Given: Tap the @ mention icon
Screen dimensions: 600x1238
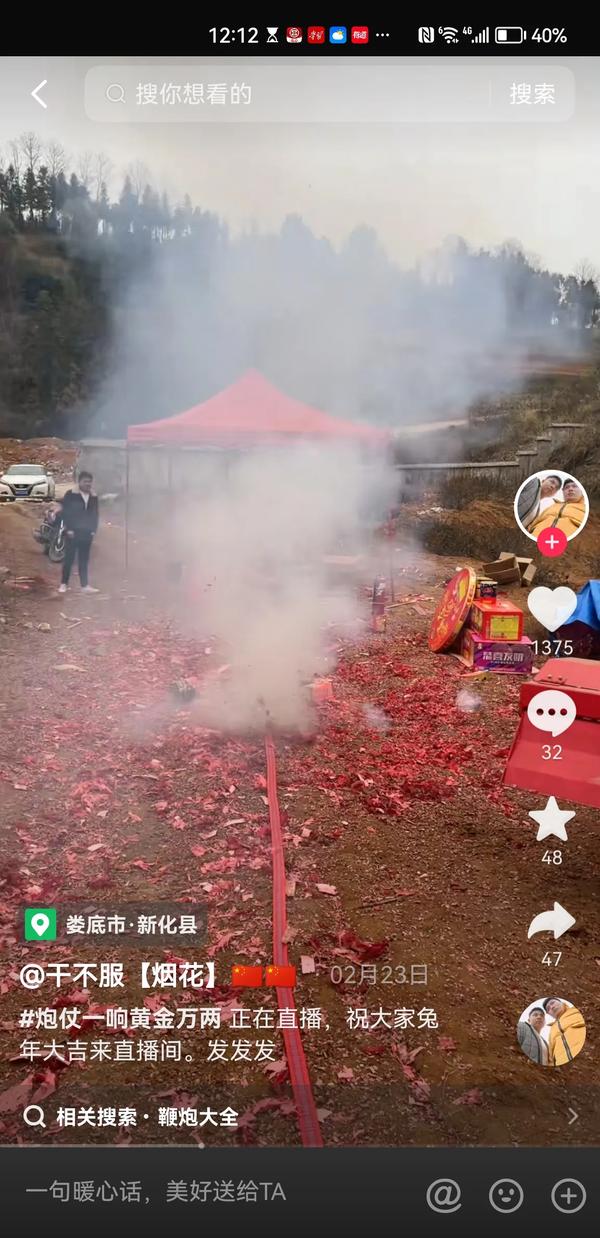Looking at the screenshot, I should tap(443, 1195).
